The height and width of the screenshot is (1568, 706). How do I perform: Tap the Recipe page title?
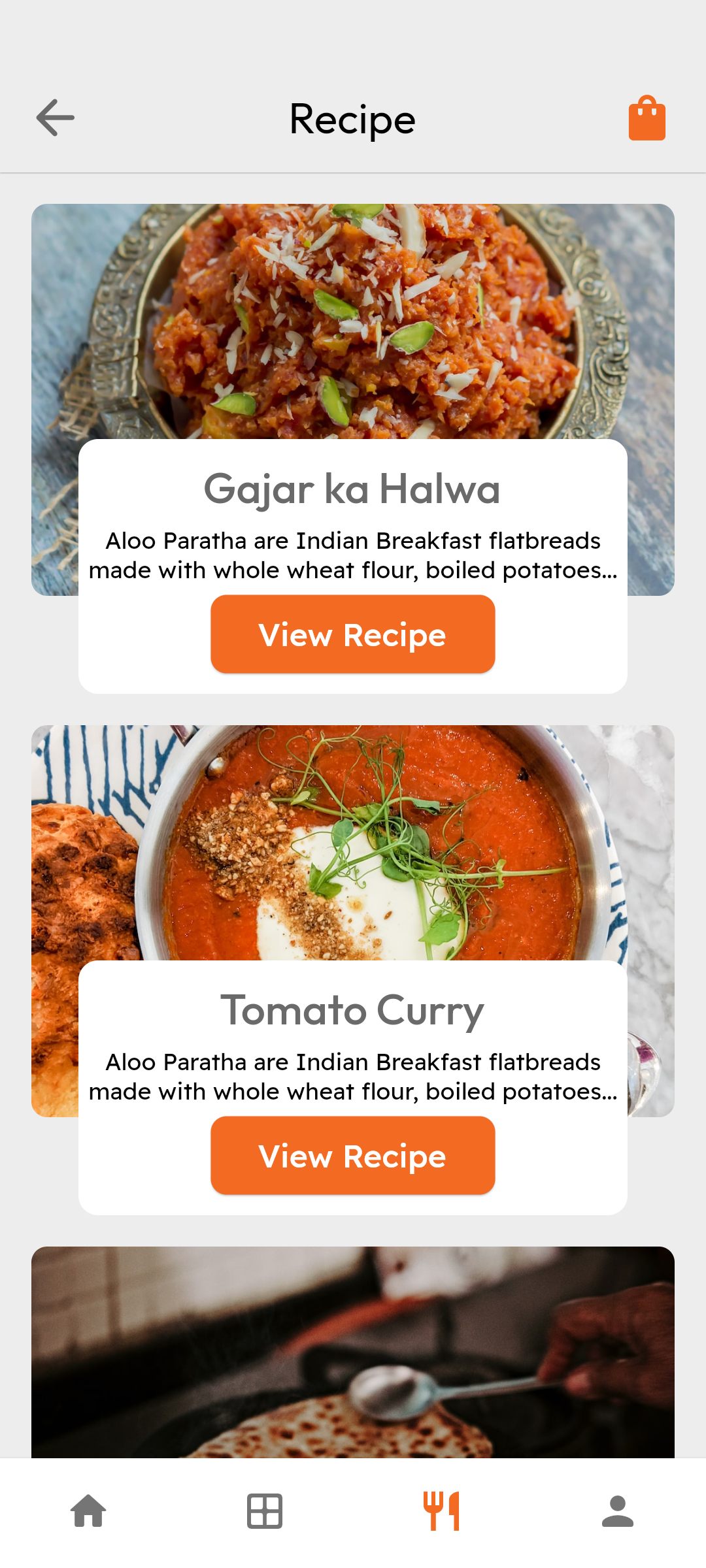coord(352,119)
